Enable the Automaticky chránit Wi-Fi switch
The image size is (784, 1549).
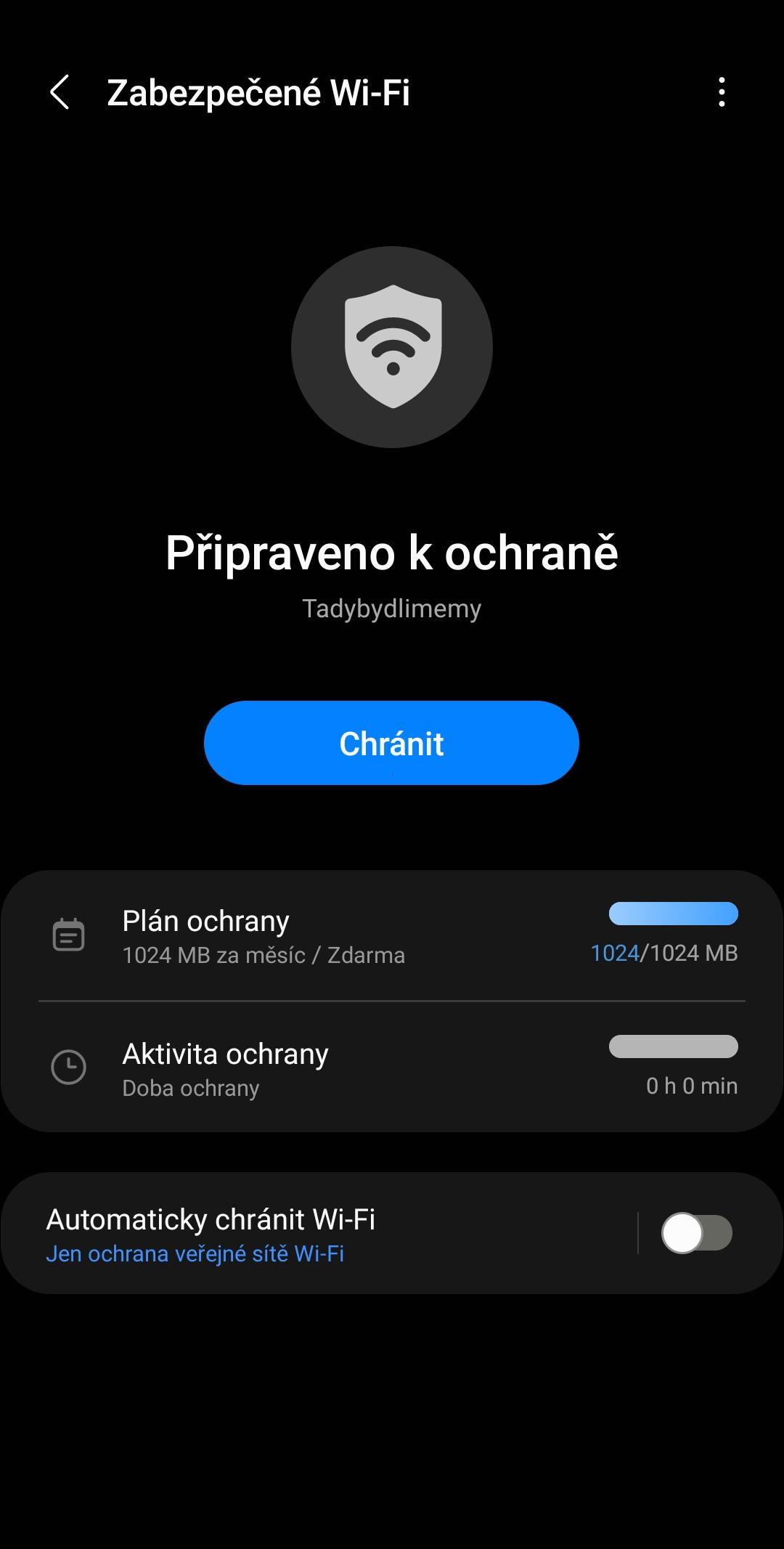pyautogui.click(x=696, y=1232)
